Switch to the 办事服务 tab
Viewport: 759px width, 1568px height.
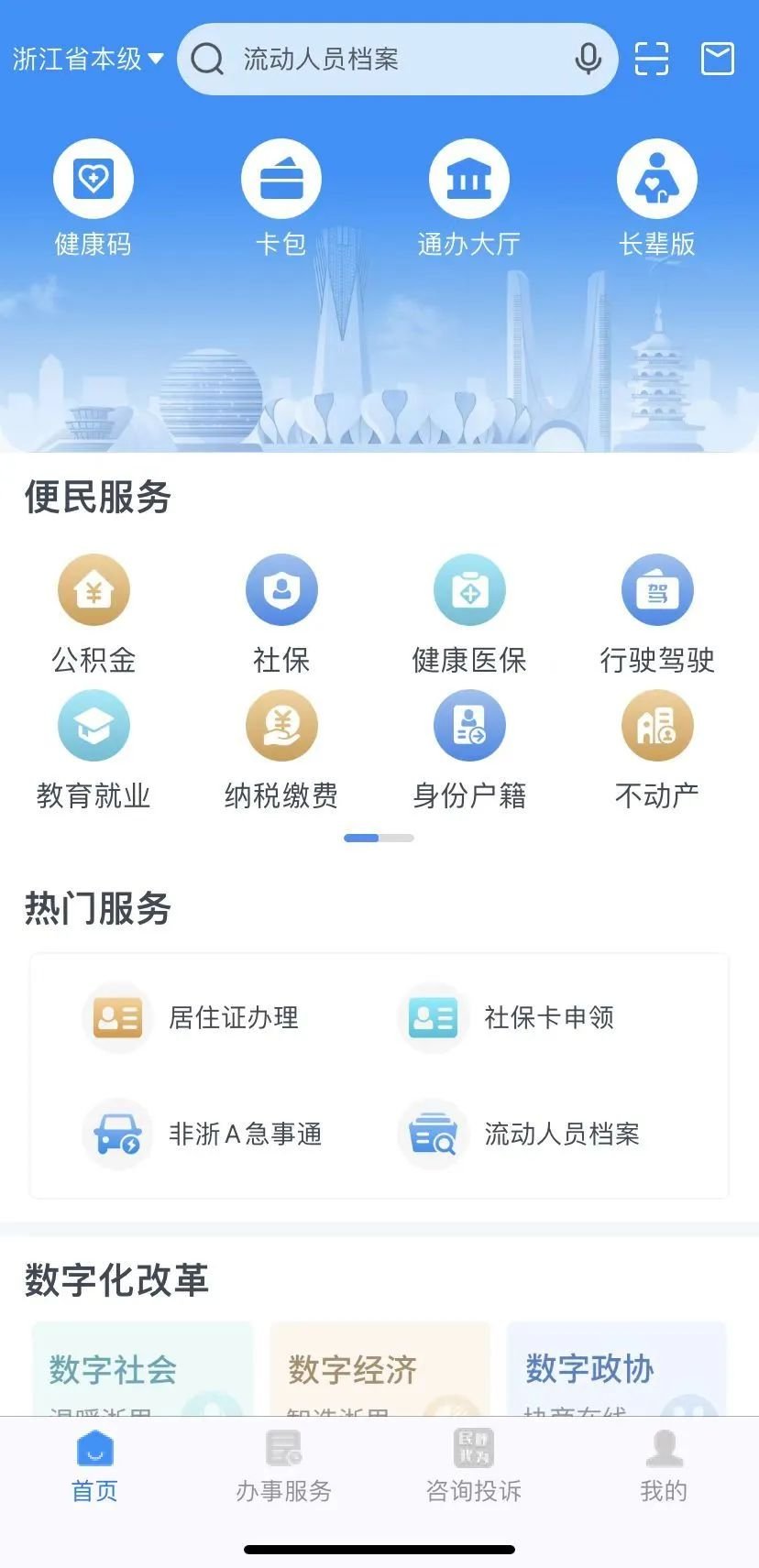coord(284,1468)
